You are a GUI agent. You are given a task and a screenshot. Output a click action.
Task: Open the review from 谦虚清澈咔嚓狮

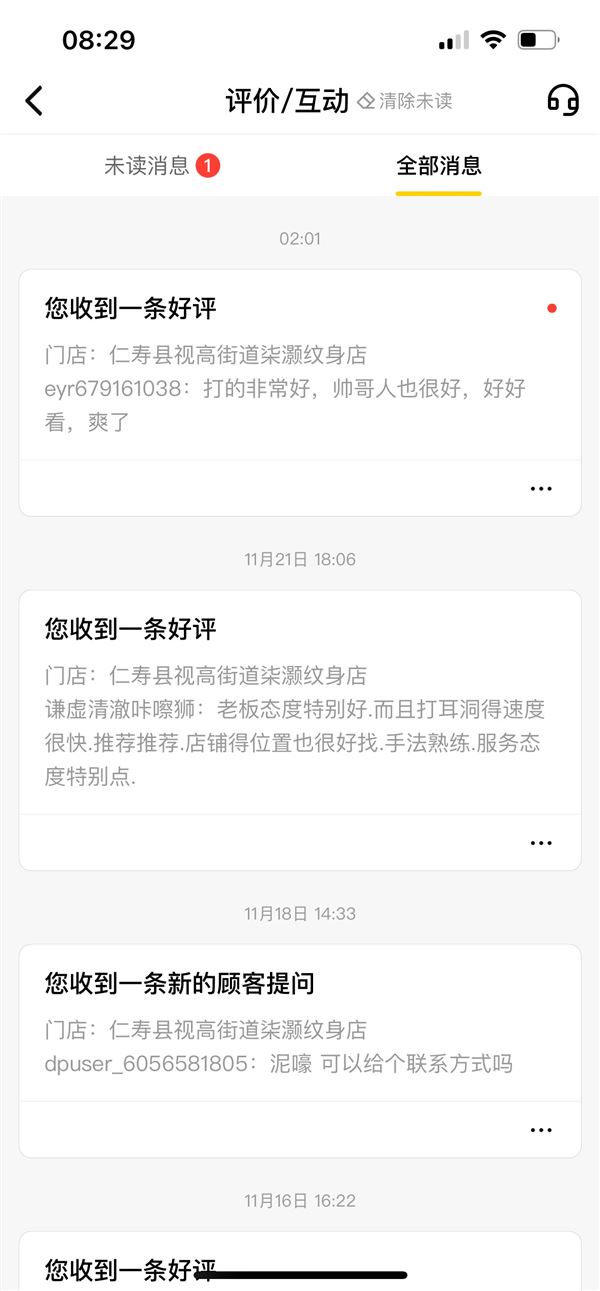(300, 702)
